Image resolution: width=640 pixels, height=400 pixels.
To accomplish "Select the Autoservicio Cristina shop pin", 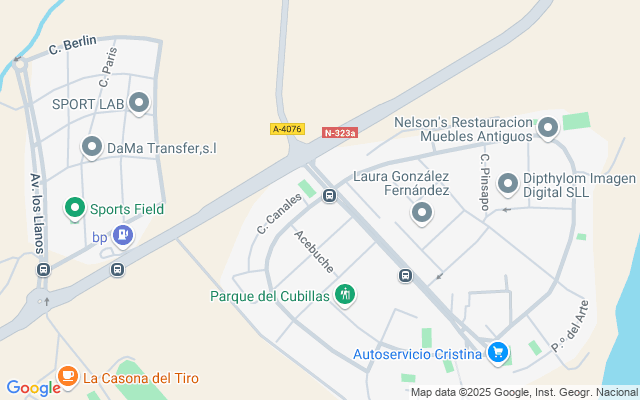I will (498, 352).
